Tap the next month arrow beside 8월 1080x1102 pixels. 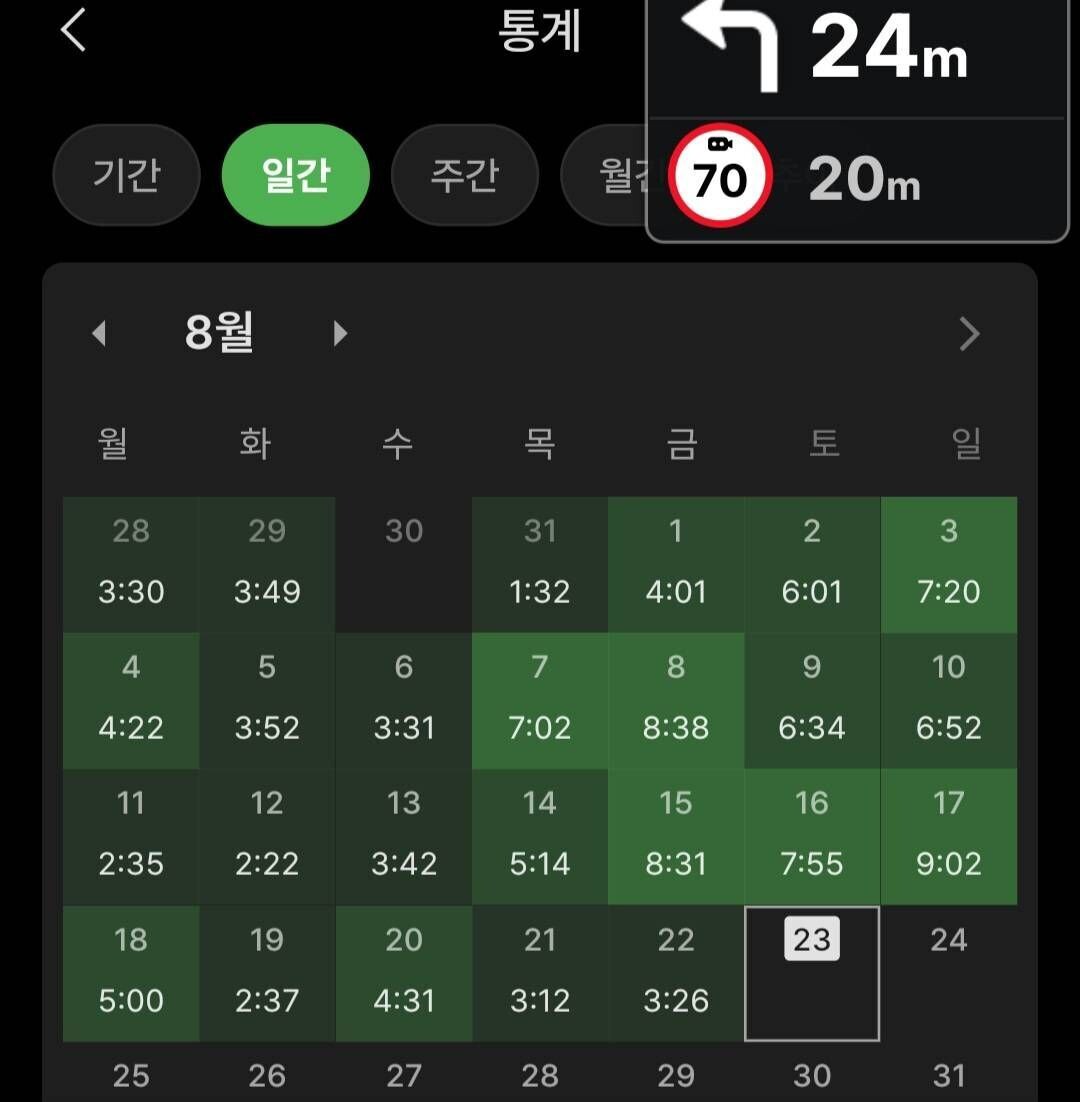tap(339, 334)
